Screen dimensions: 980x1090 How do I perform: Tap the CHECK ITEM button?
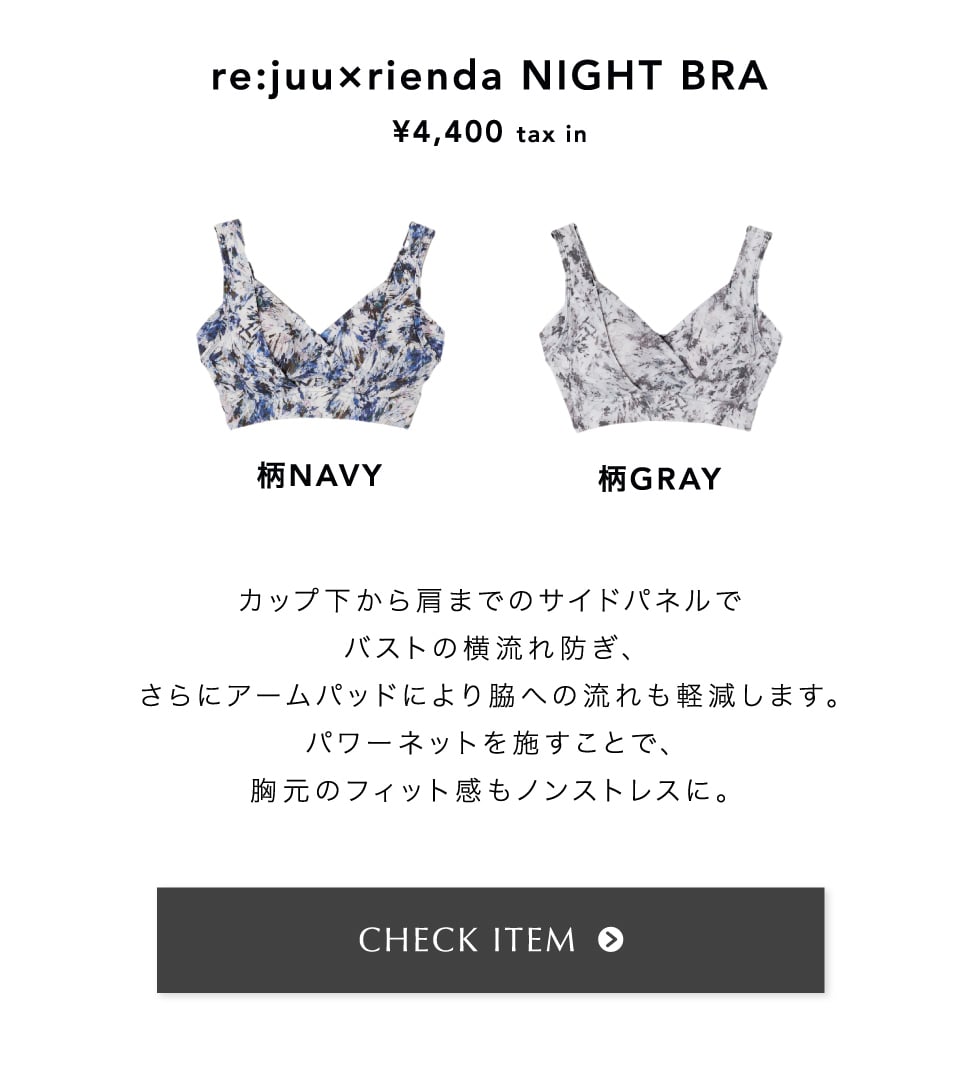pos(490,940)
